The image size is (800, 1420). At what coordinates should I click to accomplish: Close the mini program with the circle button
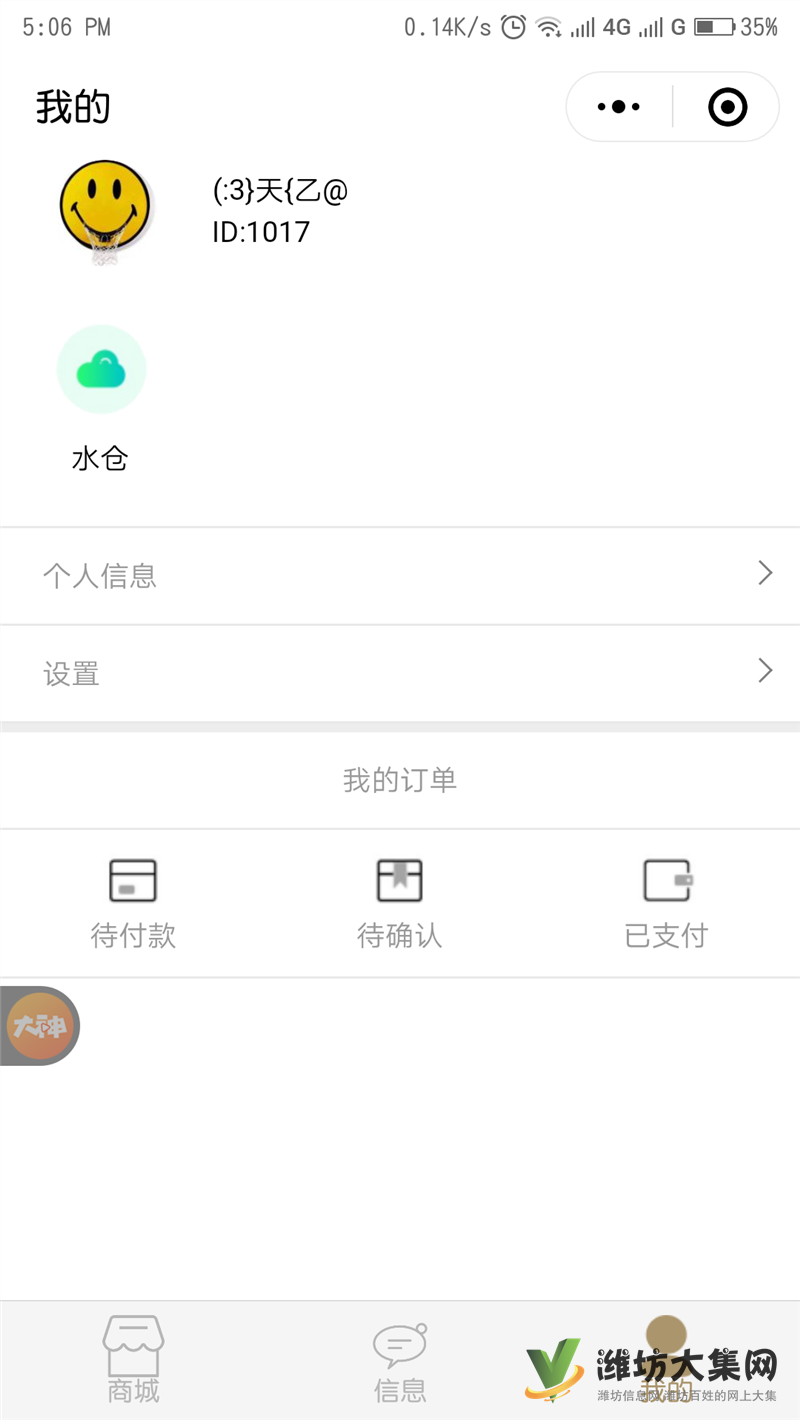pos(727,107)
